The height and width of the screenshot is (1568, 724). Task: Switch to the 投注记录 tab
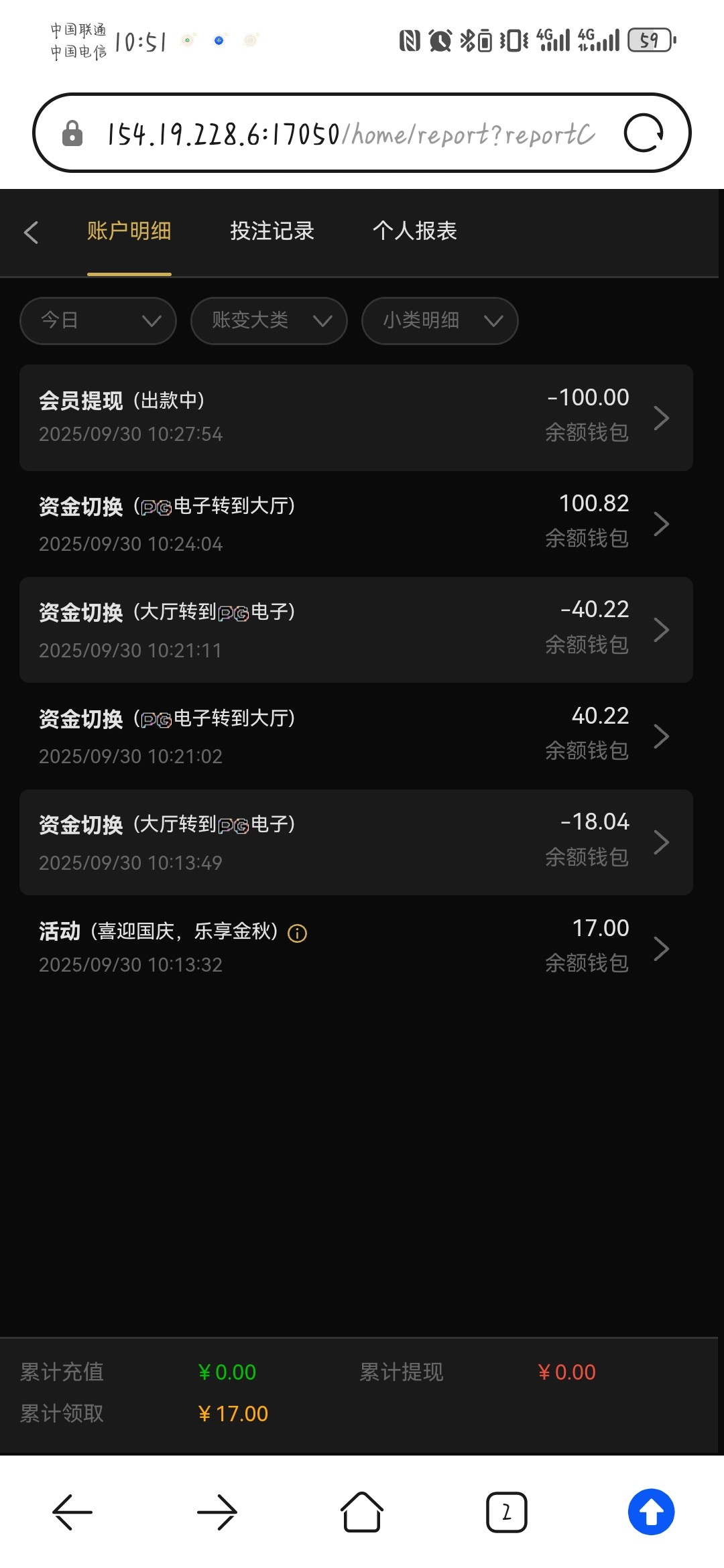[271, 231]
